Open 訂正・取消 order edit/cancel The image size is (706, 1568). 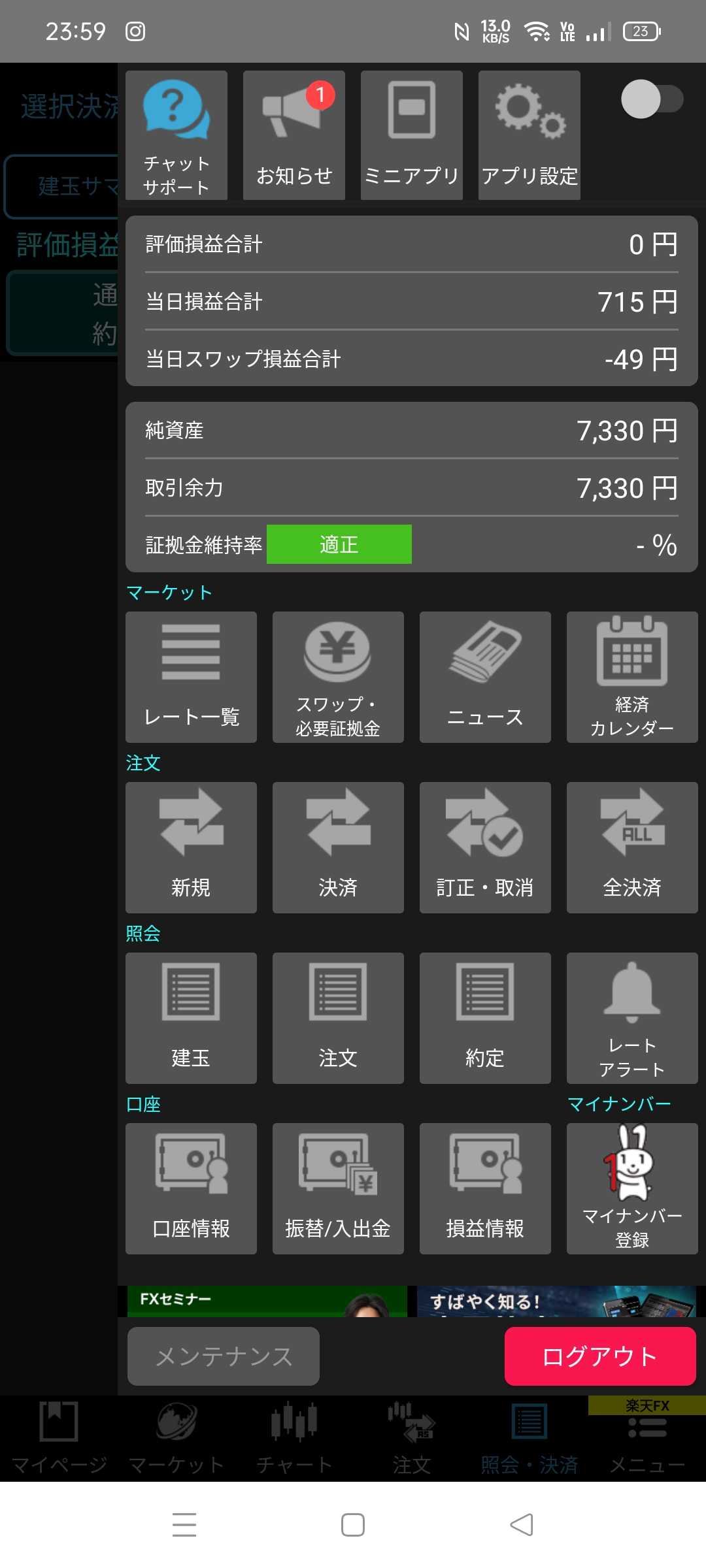(485, 847)
